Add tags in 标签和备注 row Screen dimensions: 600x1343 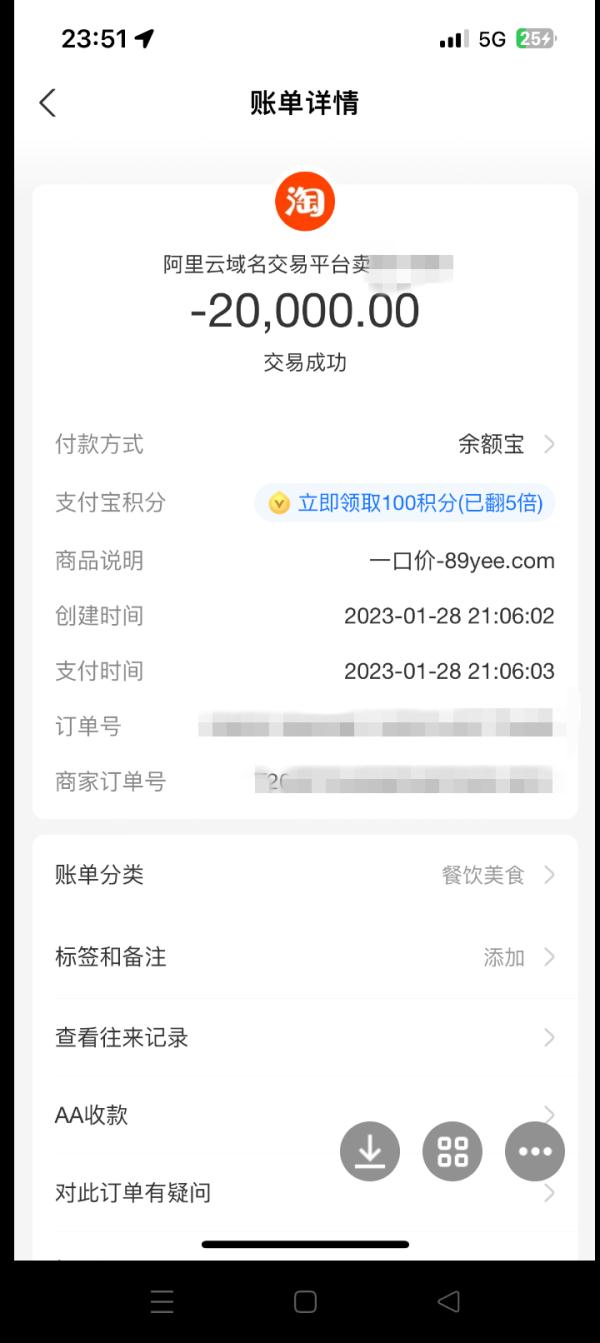[x=505, y=957]
